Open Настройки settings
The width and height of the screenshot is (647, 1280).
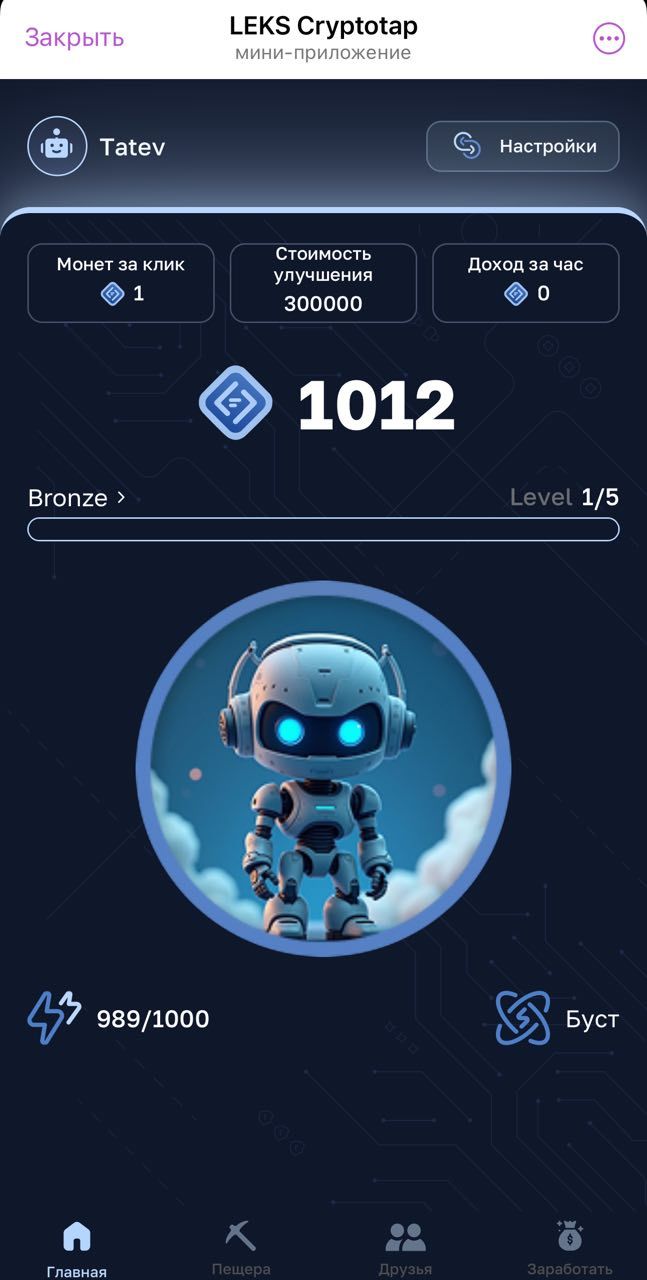(x=523, y=146)
